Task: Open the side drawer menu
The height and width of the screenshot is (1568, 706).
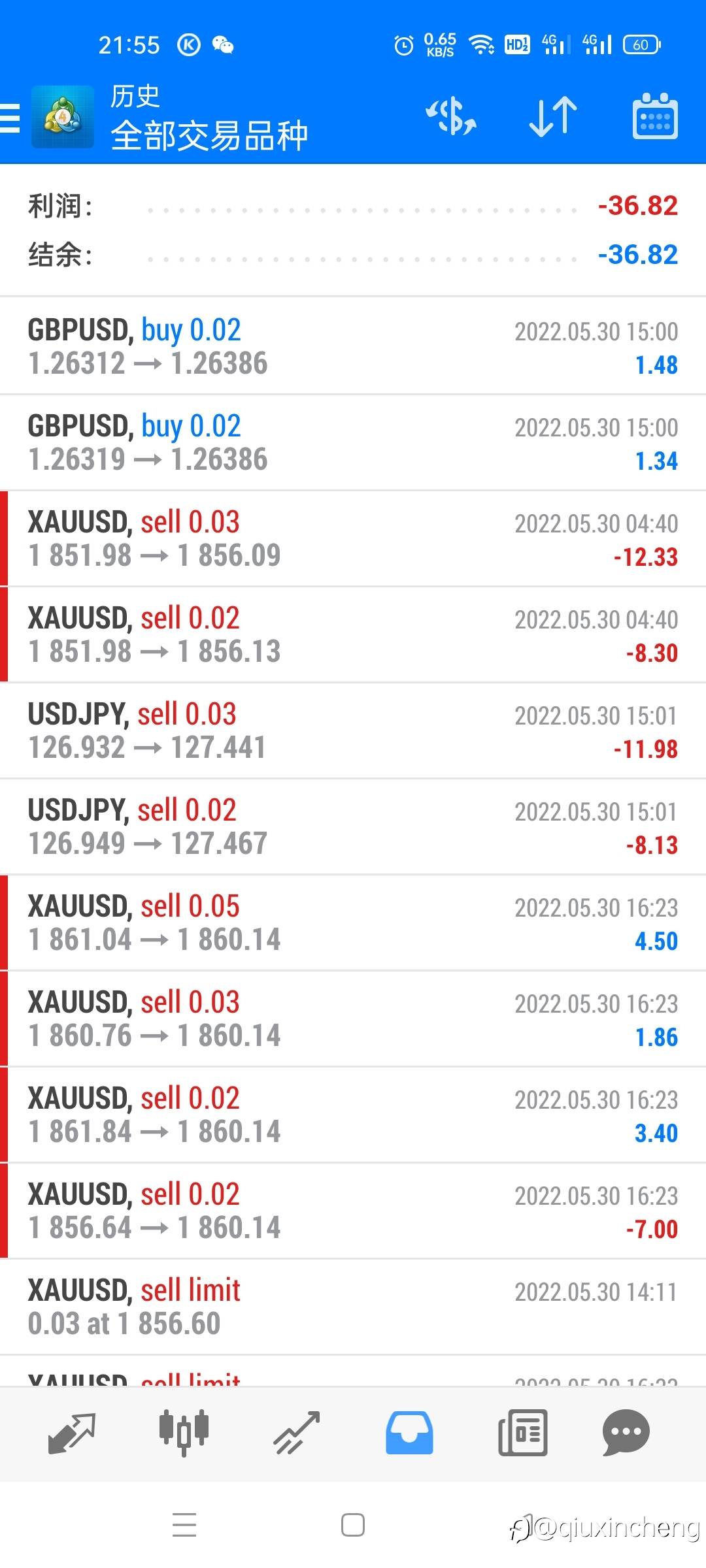Action: [11, 118]
